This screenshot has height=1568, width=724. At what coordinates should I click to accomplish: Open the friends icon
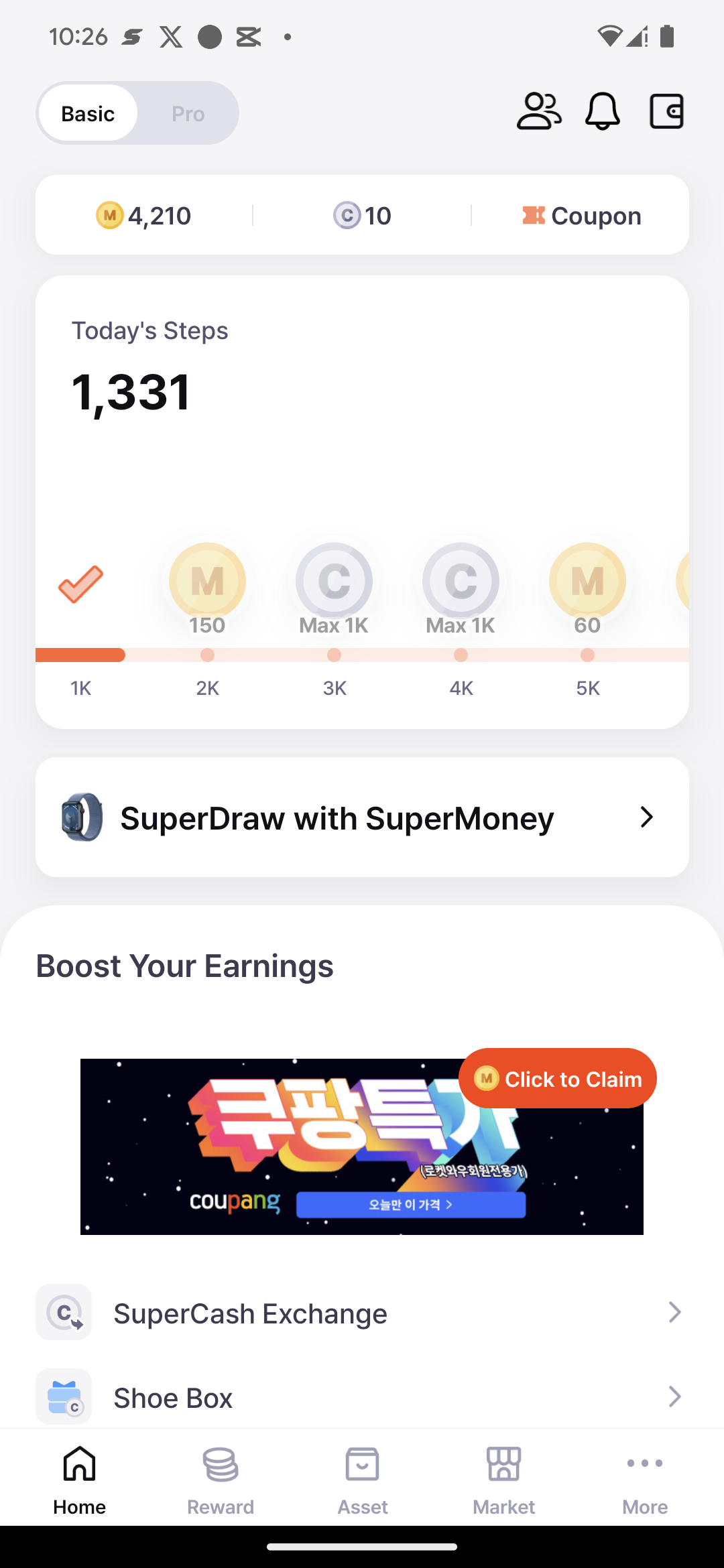tap(538, 111)
